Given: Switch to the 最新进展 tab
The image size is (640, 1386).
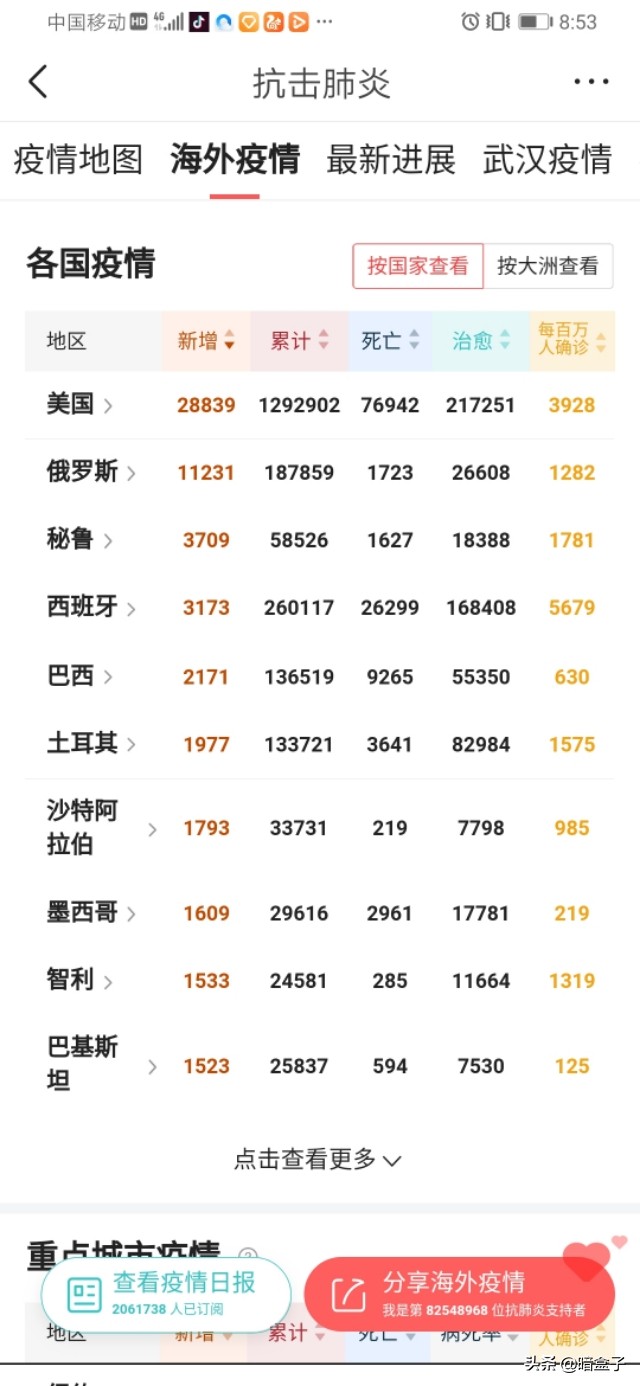Looking at the screenshot, I should [x=391, y=159].
